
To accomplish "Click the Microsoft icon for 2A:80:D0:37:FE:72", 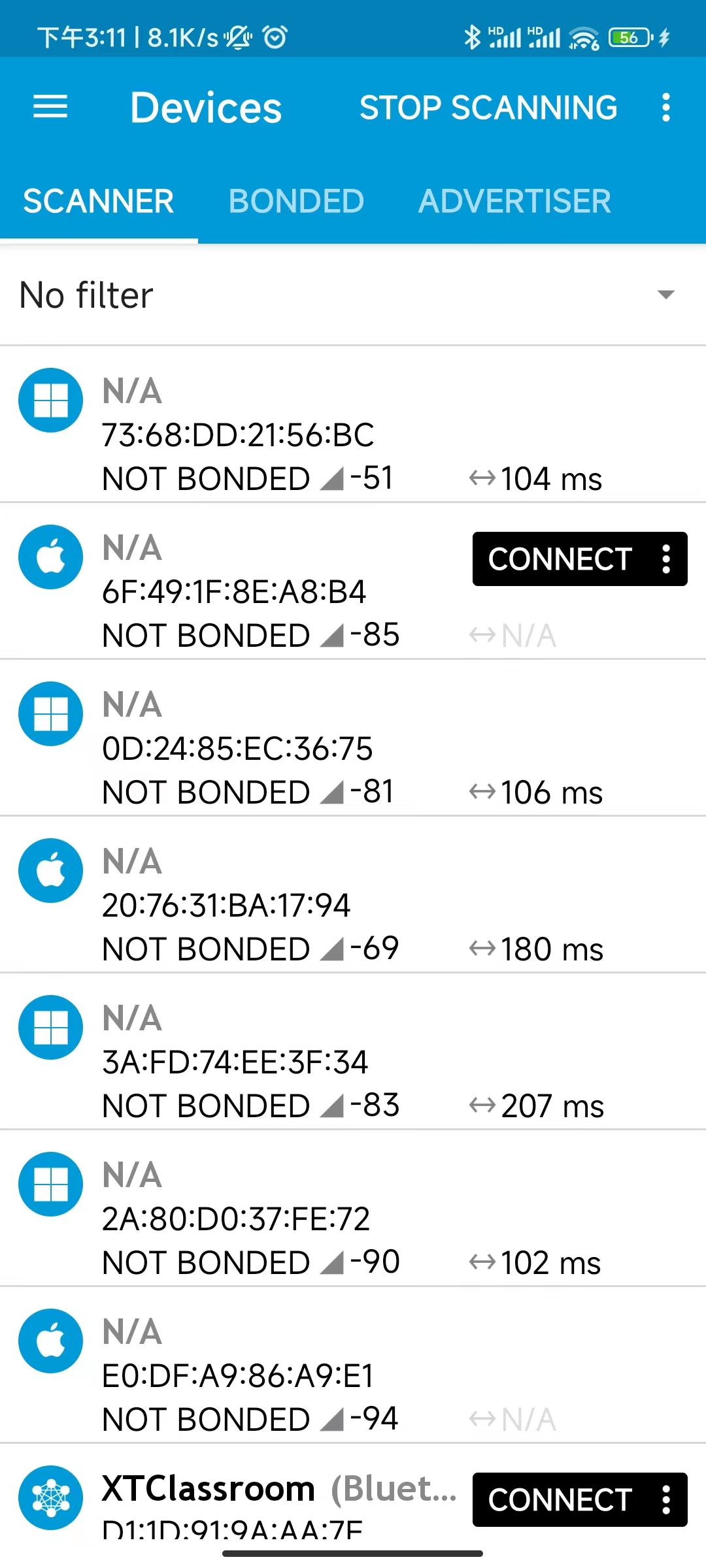I will 50,1184.
